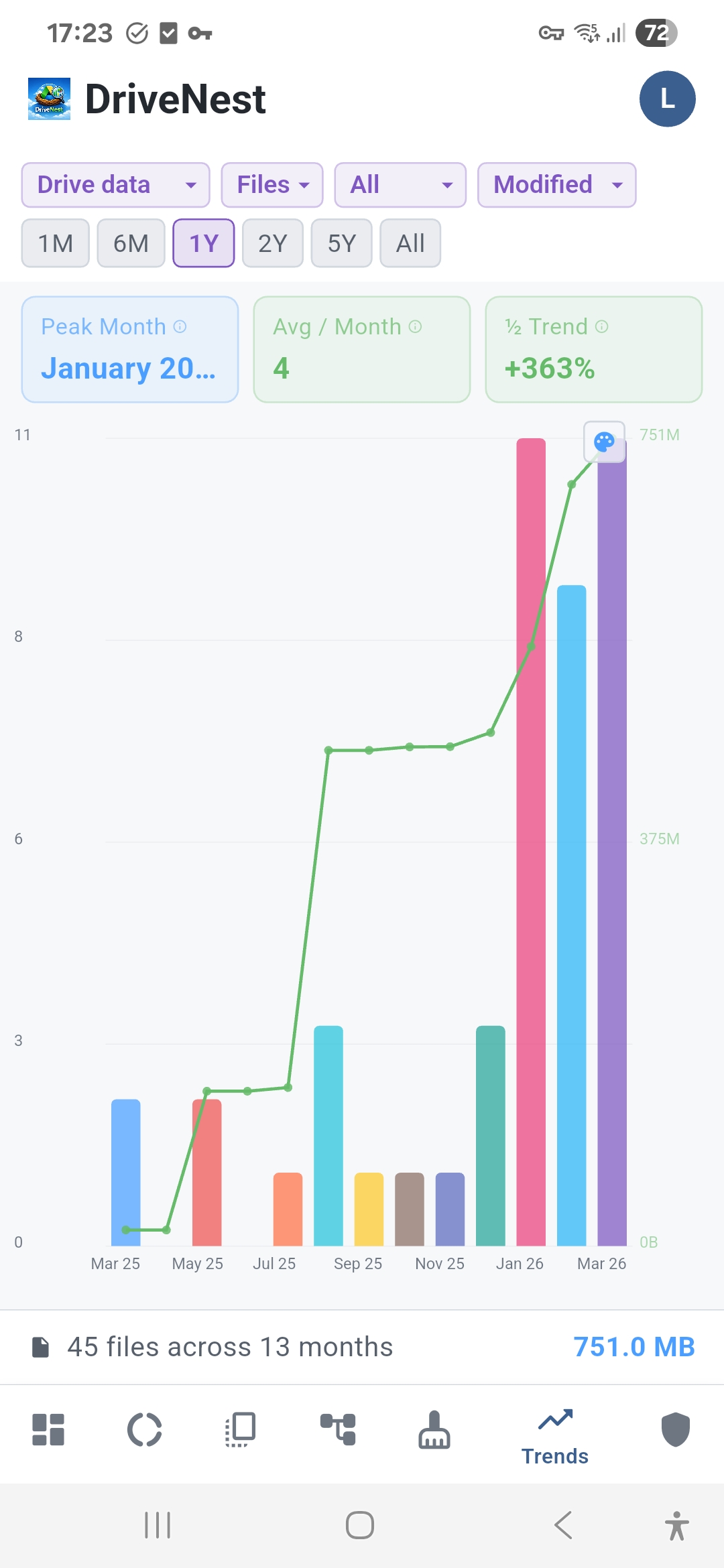Show info for Peak Month
This screenshot has height=1568, width=724.
pos(180,326)
